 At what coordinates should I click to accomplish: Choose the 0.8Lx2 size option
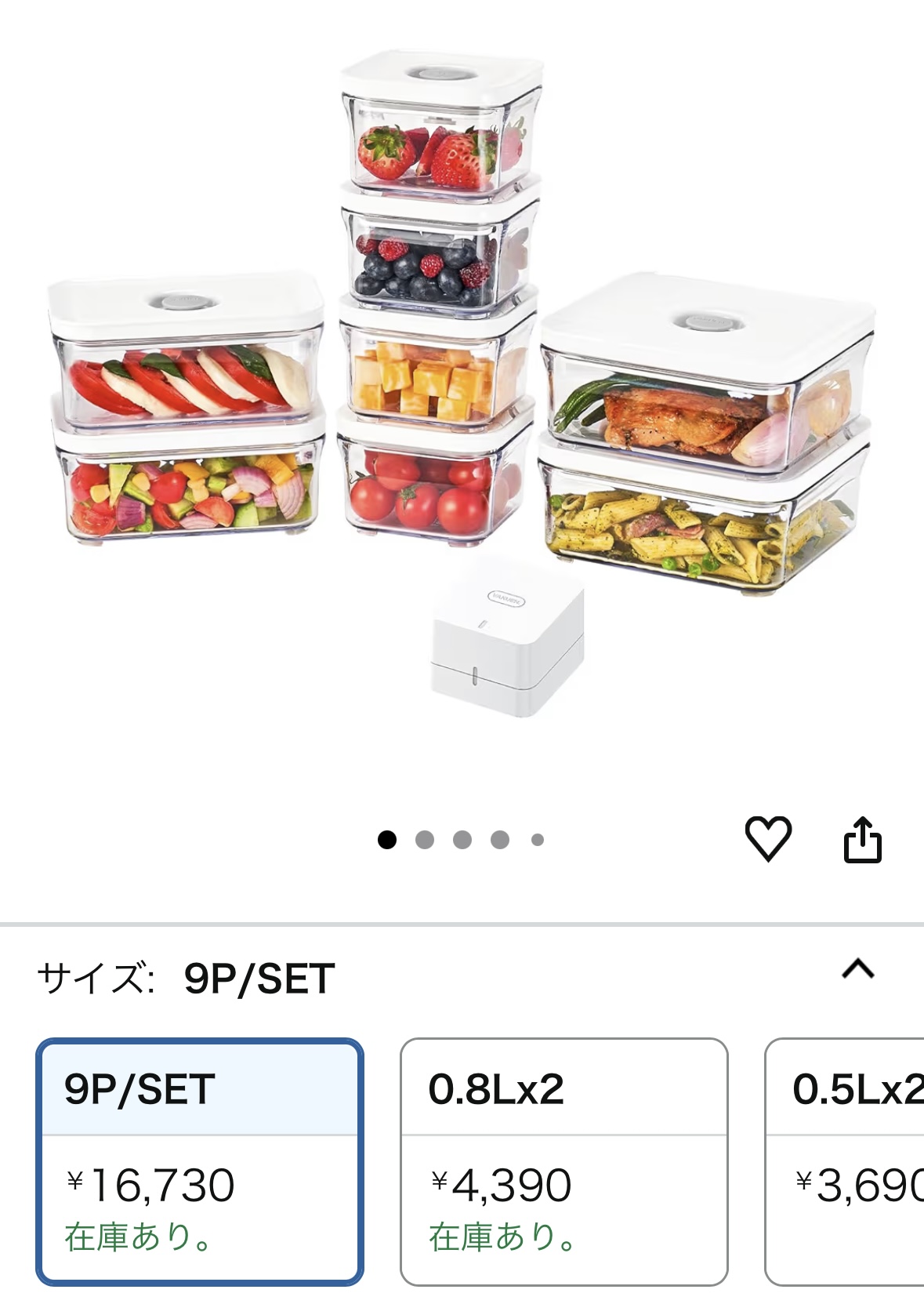pyautogui.click(x=563, y=1161)
